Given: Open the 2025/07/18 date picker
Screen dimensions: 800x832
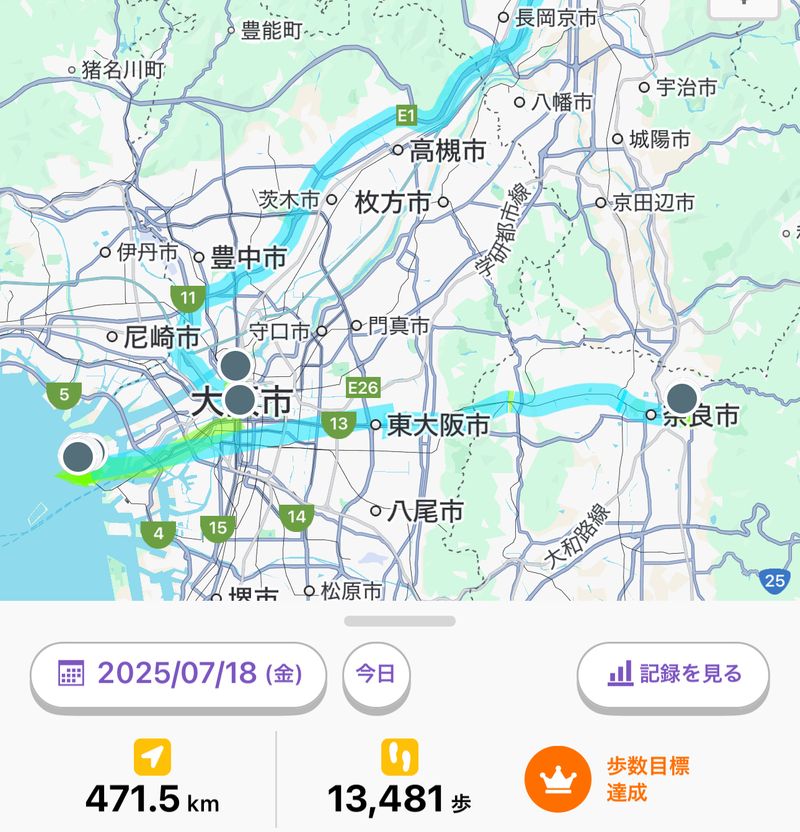Looking at the screenshot, I should 179,674.
